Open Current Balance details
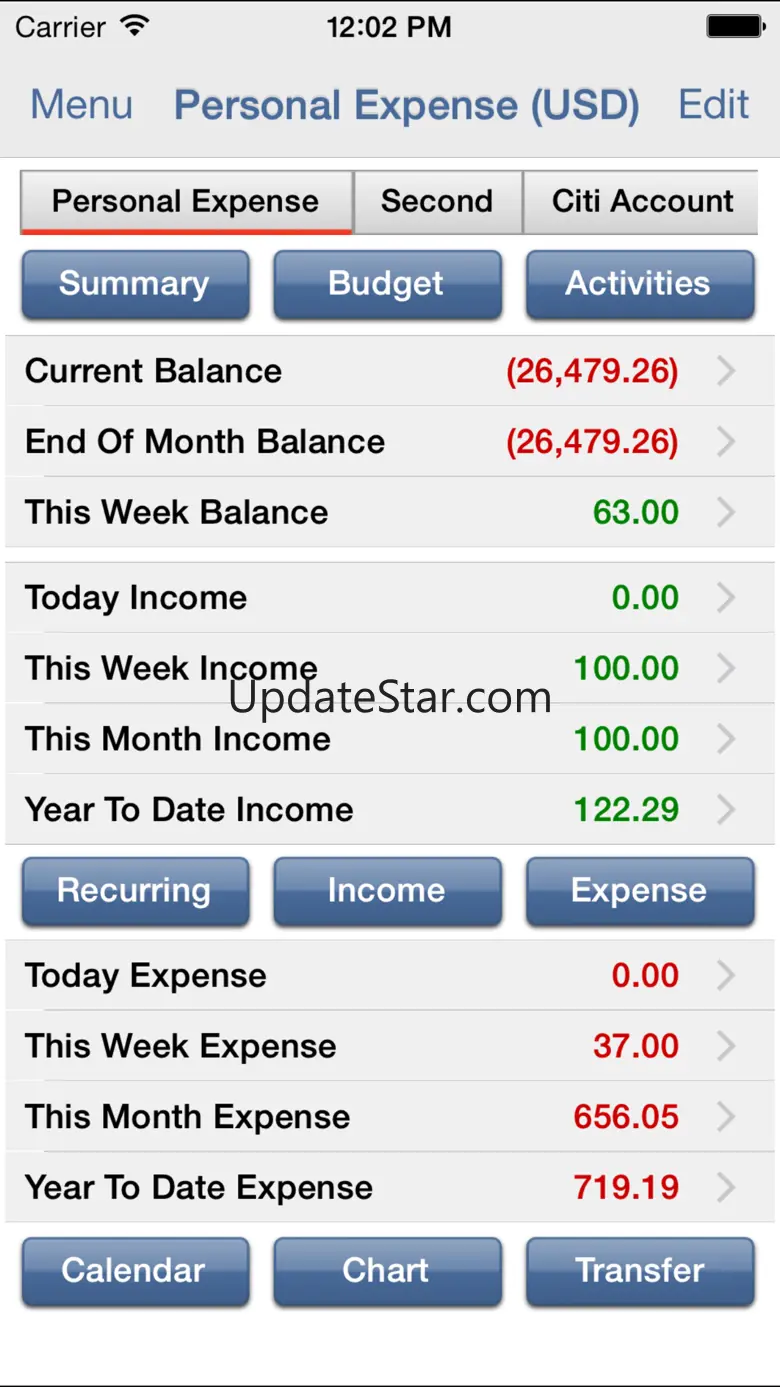 click(390, 371)
